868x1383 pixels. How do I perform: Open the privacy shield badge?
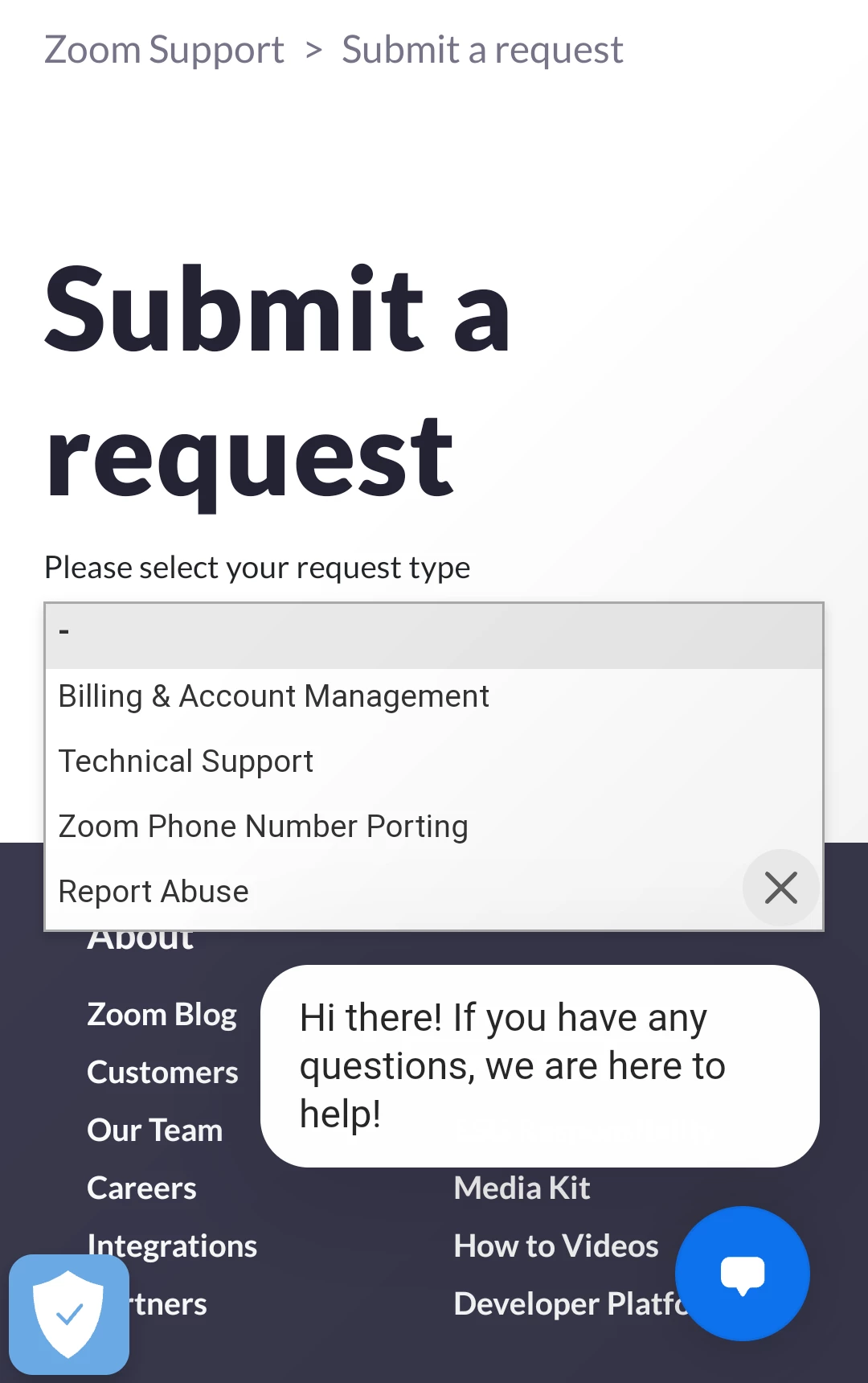click(68, 1314)
